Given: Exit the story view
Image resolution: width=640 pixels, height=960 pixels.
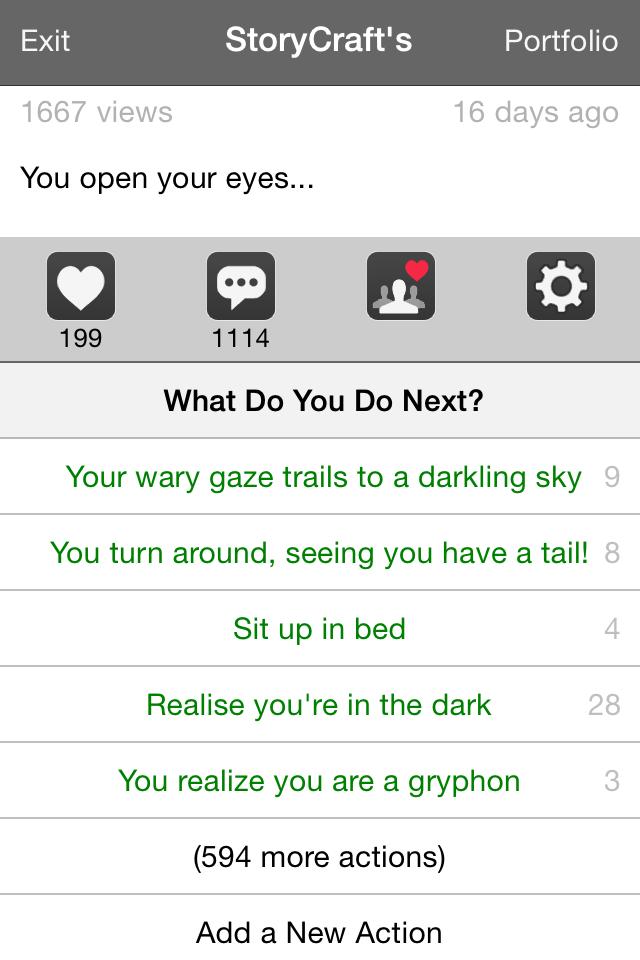Looking at the screenshot, I should click(45, 41).
